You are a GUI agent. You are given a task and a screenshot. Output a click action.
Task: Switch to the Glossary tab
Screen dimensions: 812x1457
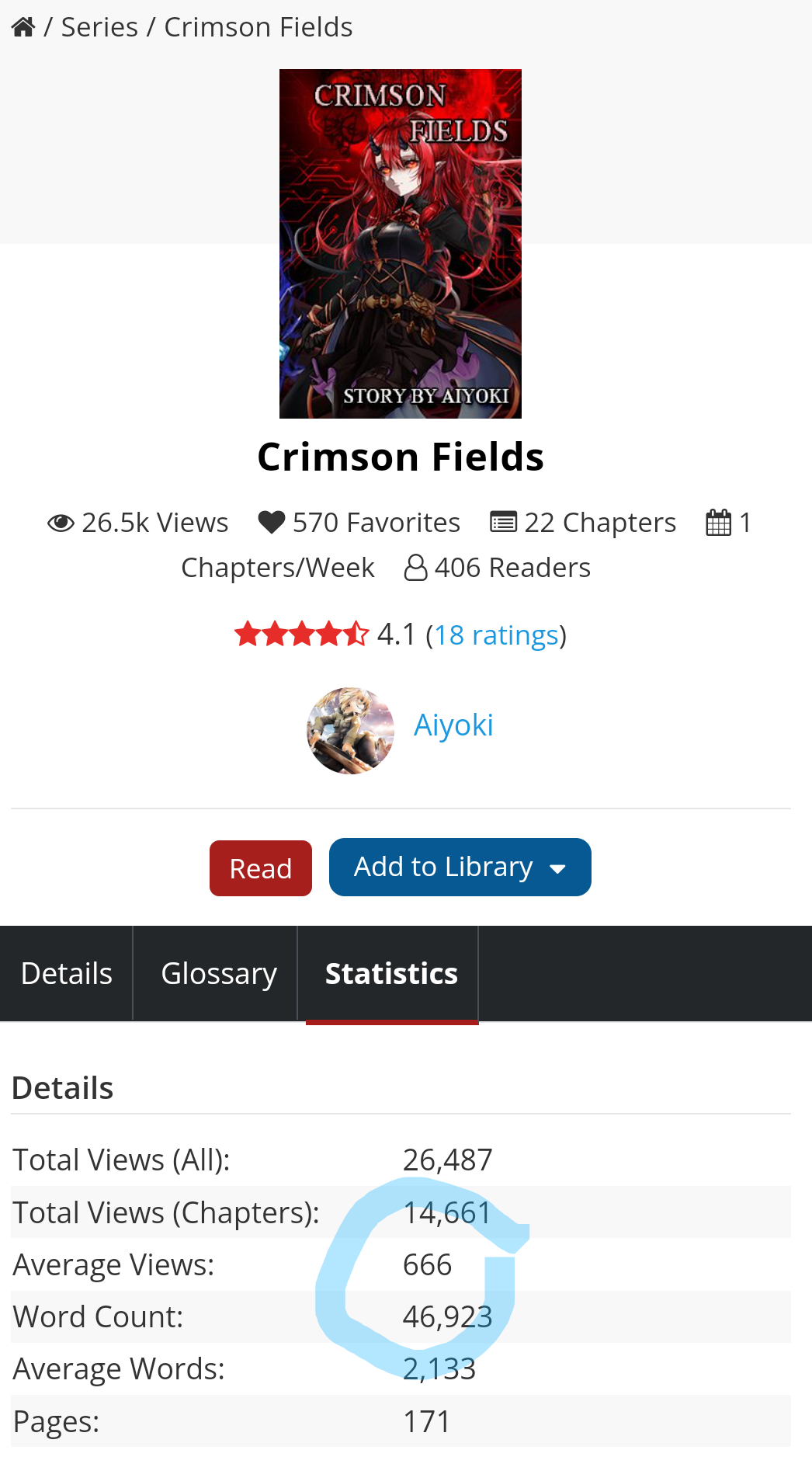pyautogui.click(x=218, y=973)
